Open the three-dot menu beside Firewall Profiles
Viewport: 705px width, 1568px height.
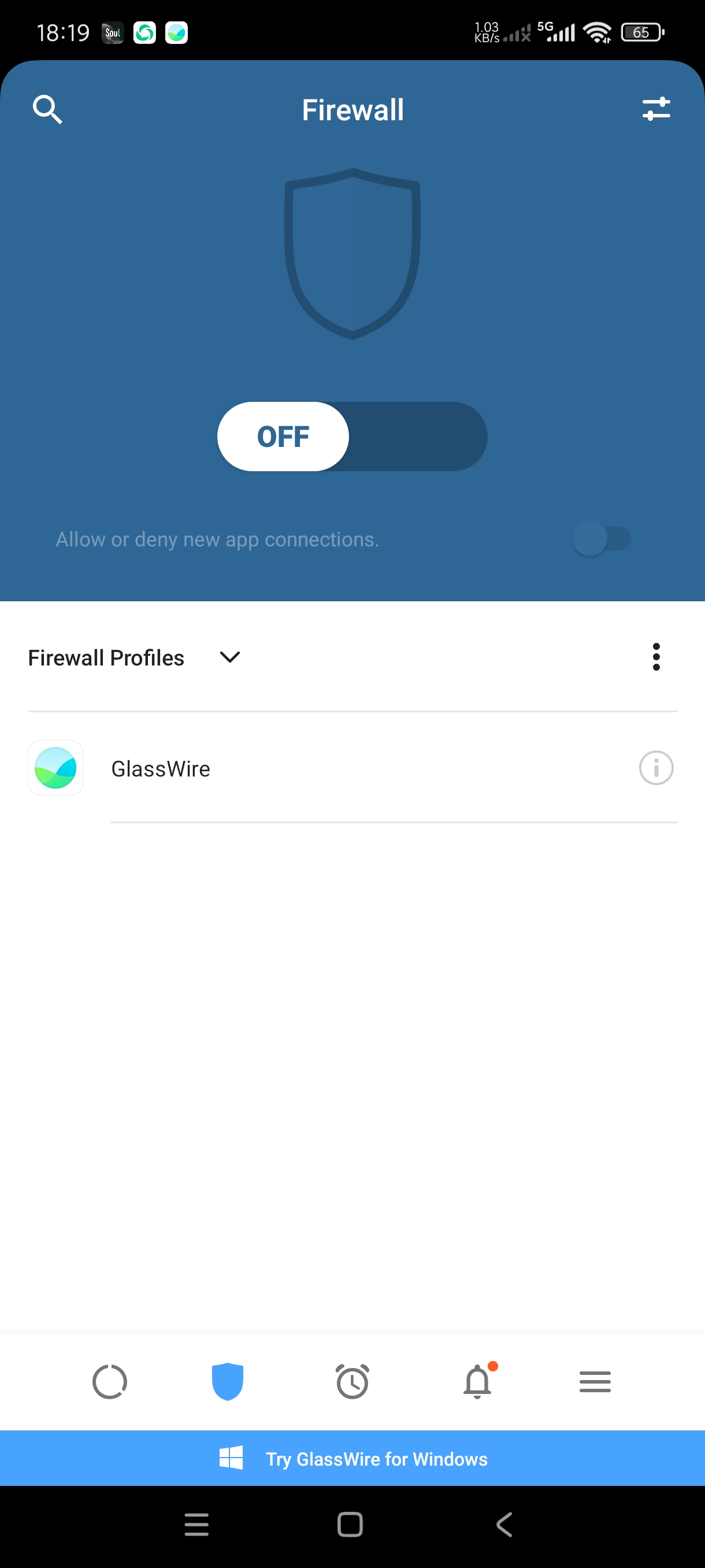tap(656, 657)
